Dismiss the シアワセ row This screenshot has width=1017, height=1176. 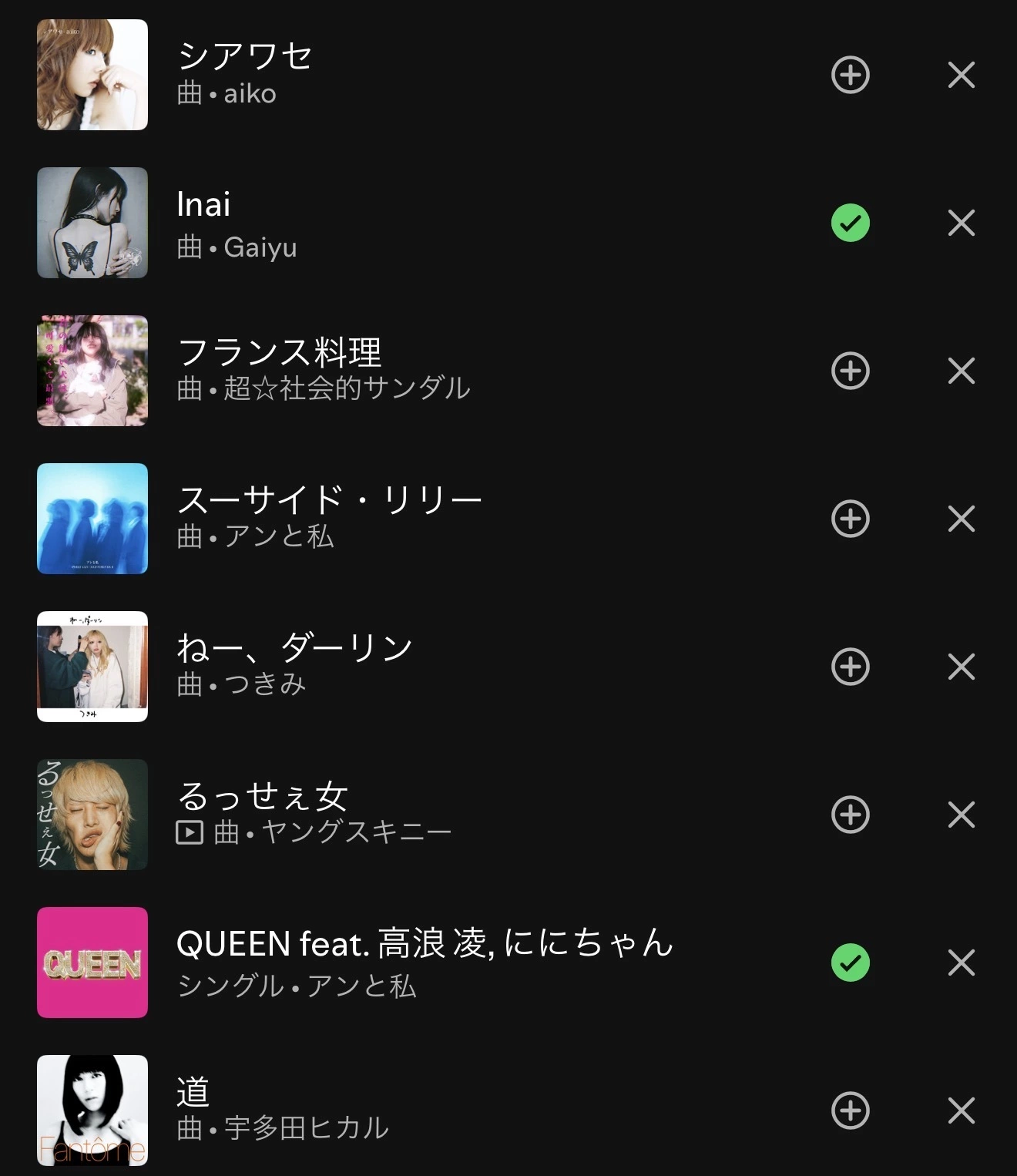pyautogui.click(x=962, y=75)
